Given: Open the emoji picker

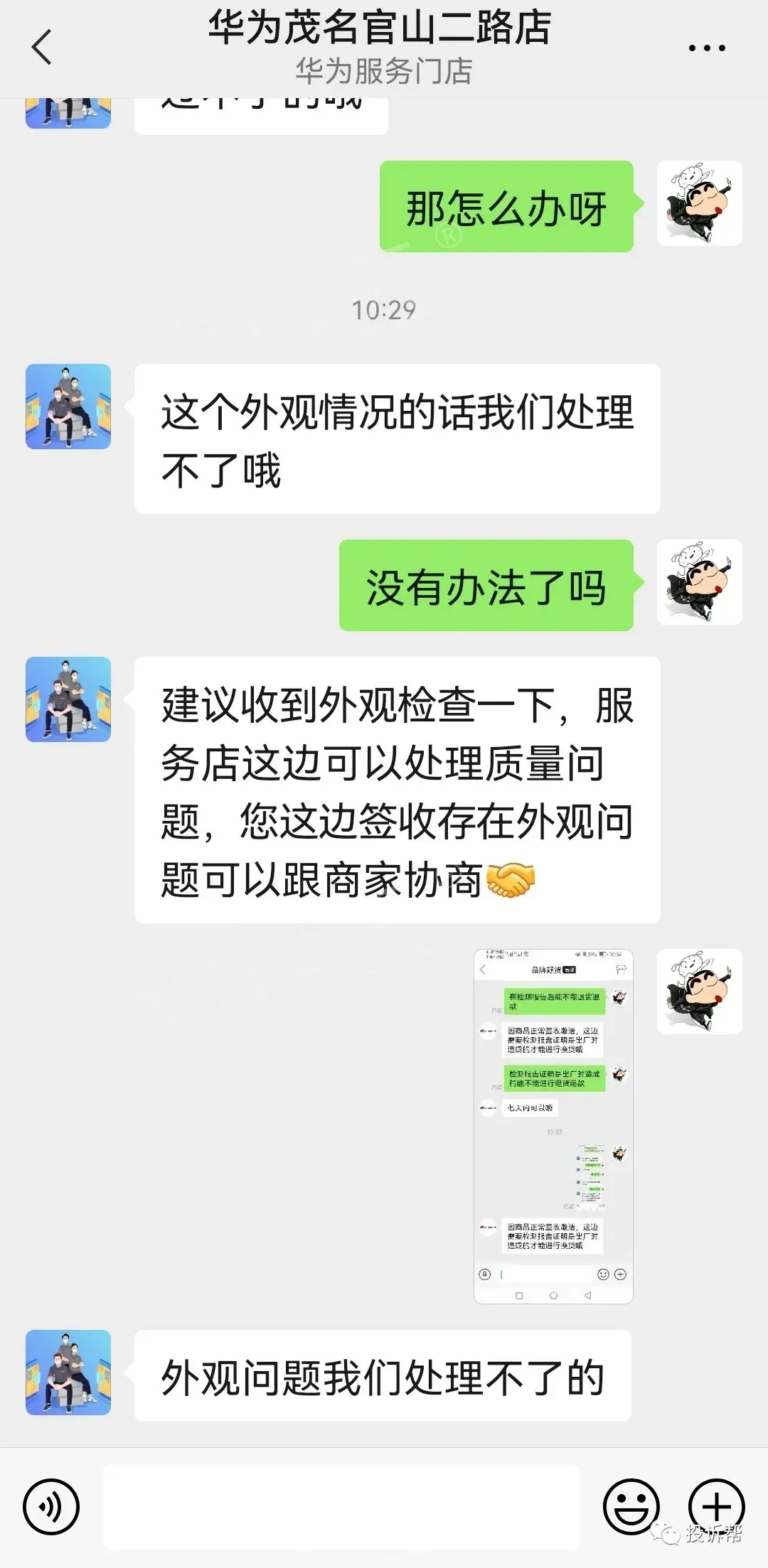Looking at the screenshot, I should point(631,1506).
